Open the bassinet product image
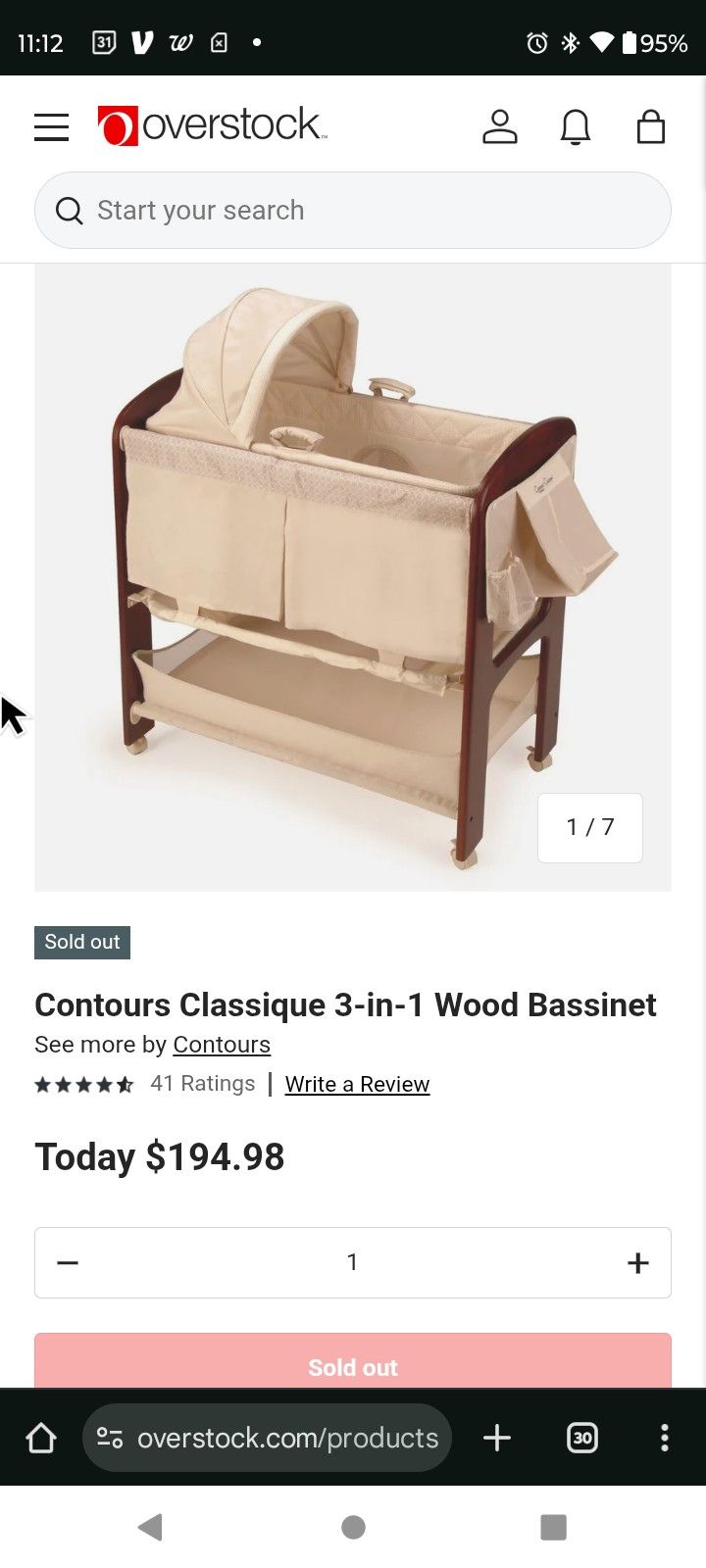 click(x=353, y=577)
